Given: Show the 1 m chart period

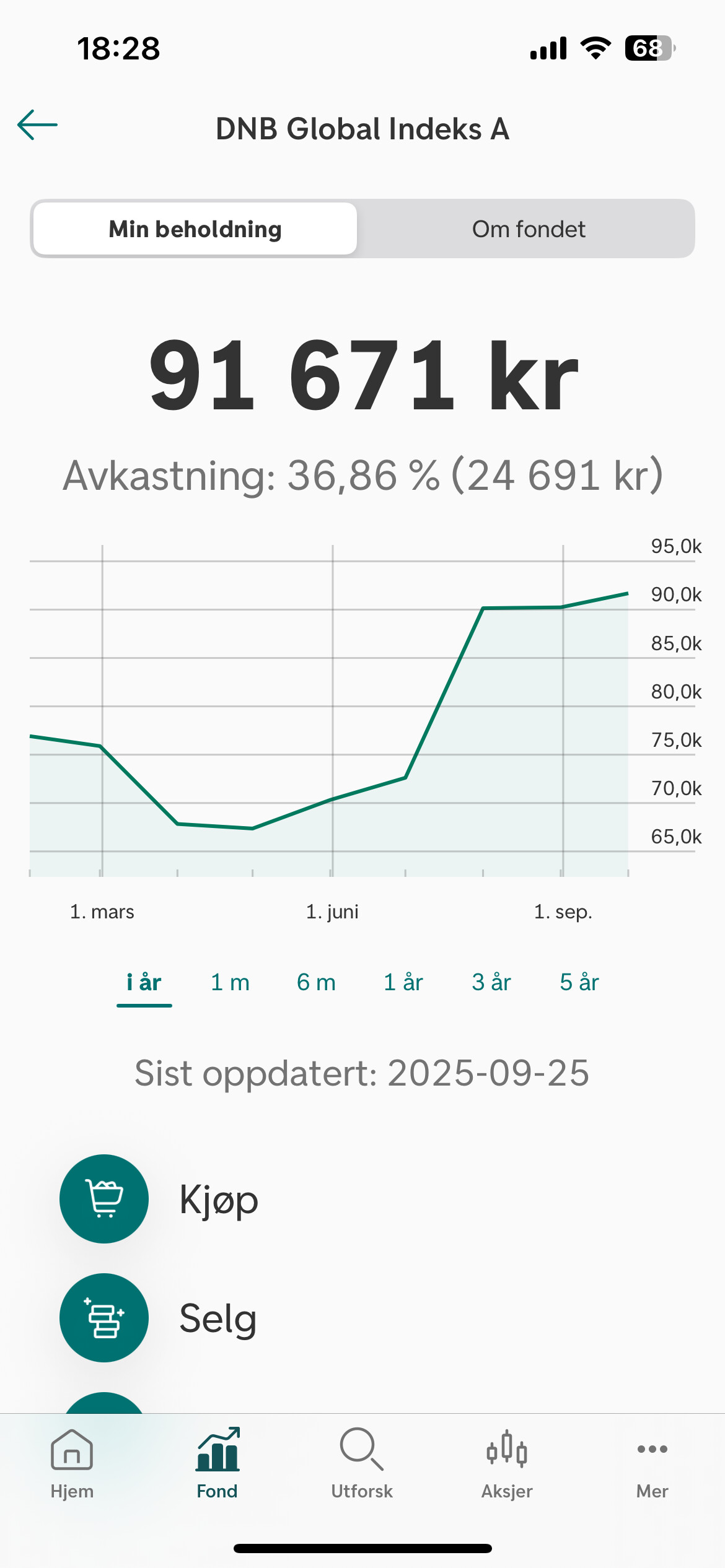Looking at the screenshot, I should 230,983.
